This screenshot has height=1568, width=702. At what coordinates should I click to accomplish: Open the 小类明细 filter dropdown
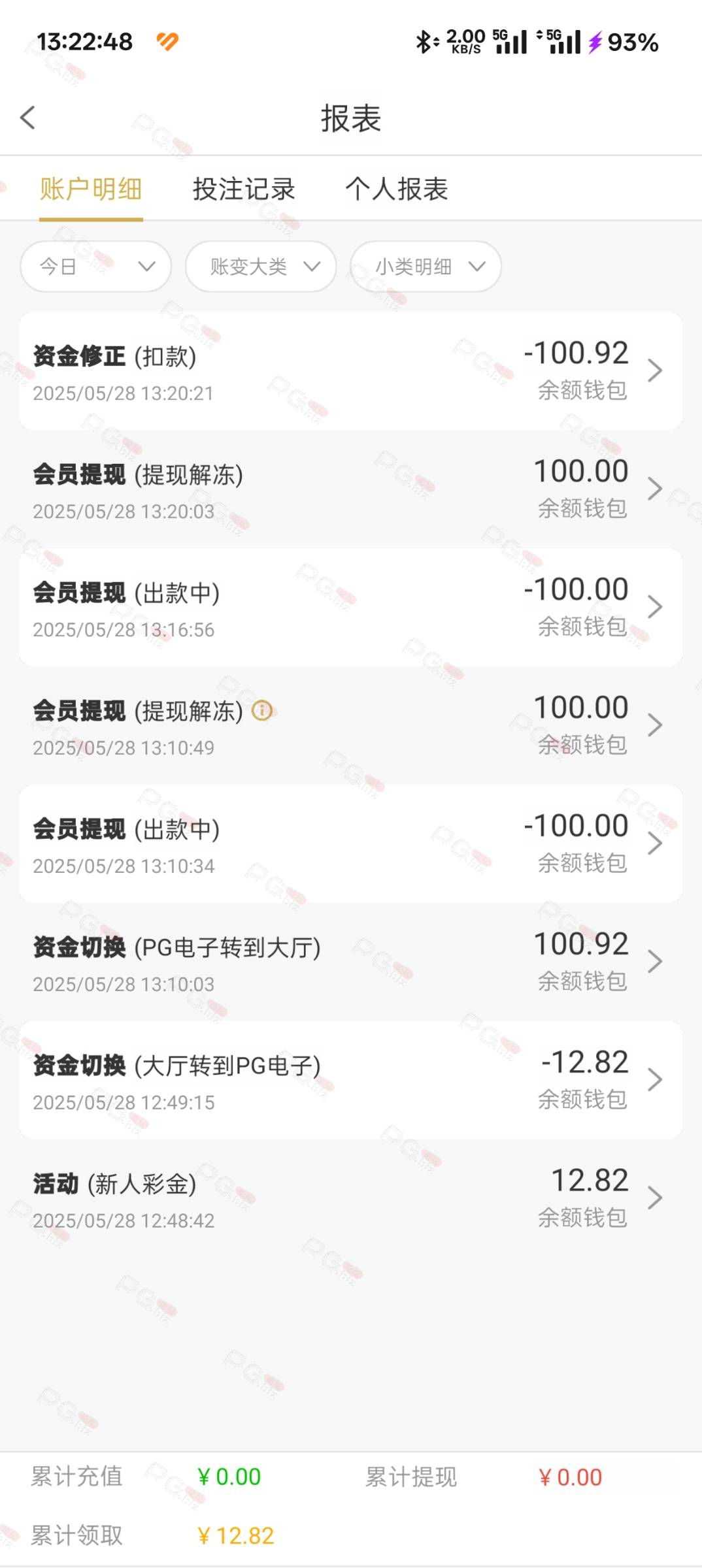click(426, 267)
